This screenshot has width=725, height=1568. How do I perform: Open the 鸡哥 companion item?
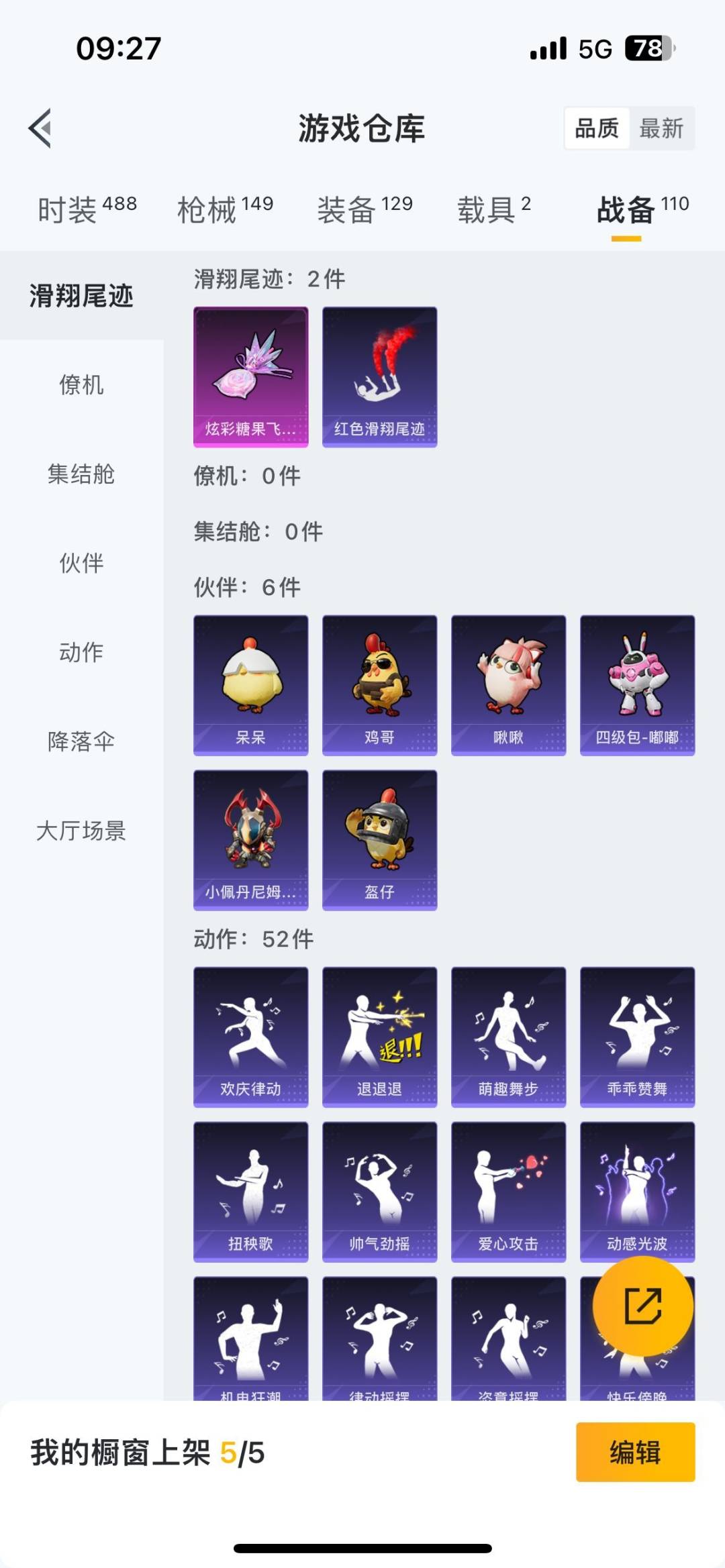pos(379,684)
